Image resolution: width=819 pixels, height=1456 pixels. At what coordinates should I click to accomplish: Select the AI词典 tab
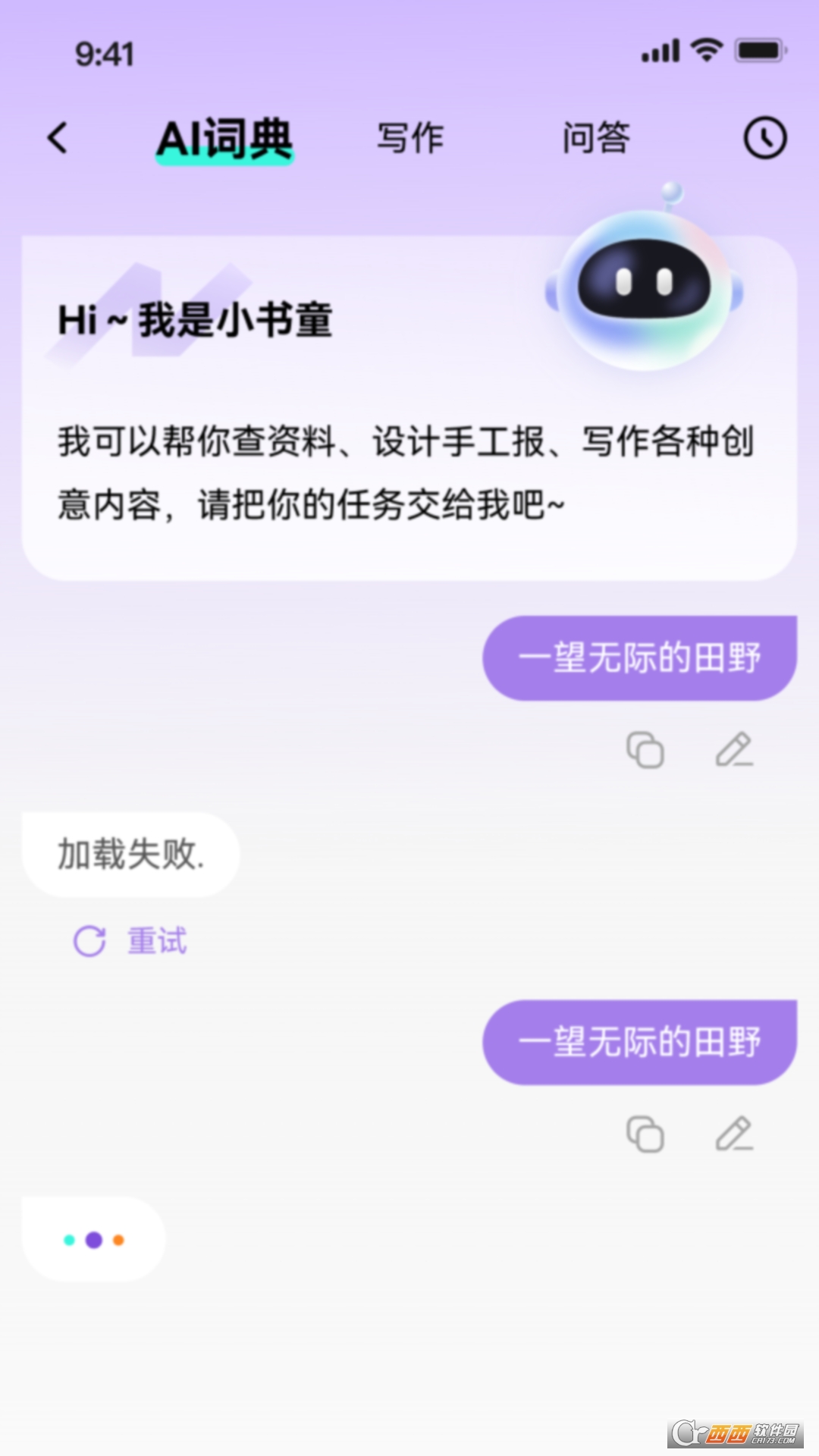(224, 139)
